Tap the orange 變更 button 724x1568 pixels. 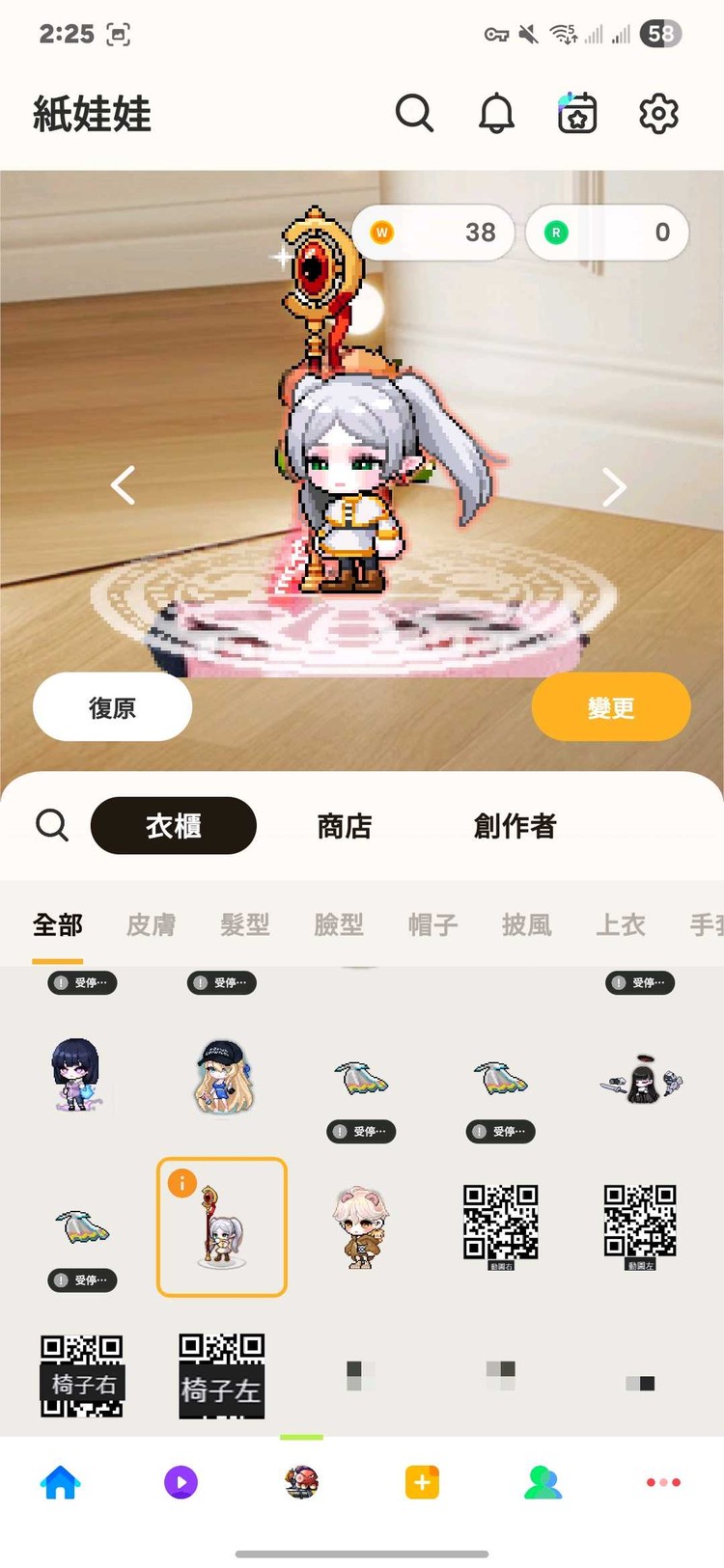pos(611,707)
